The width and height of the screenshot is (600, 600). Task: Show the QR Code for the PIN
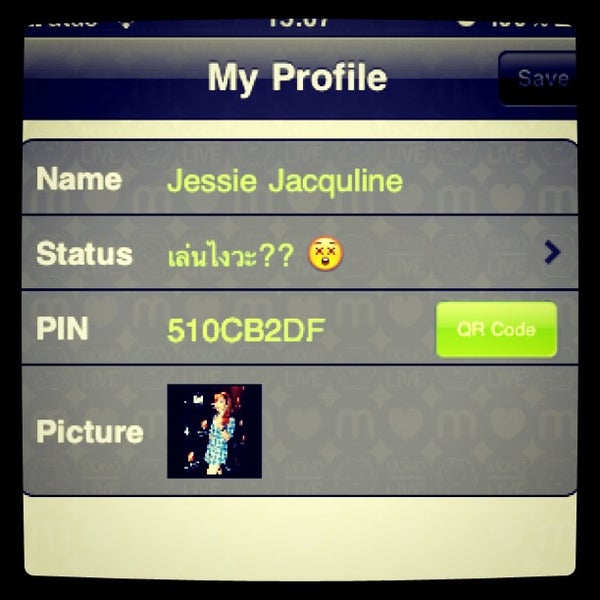(x=496, y=330)
